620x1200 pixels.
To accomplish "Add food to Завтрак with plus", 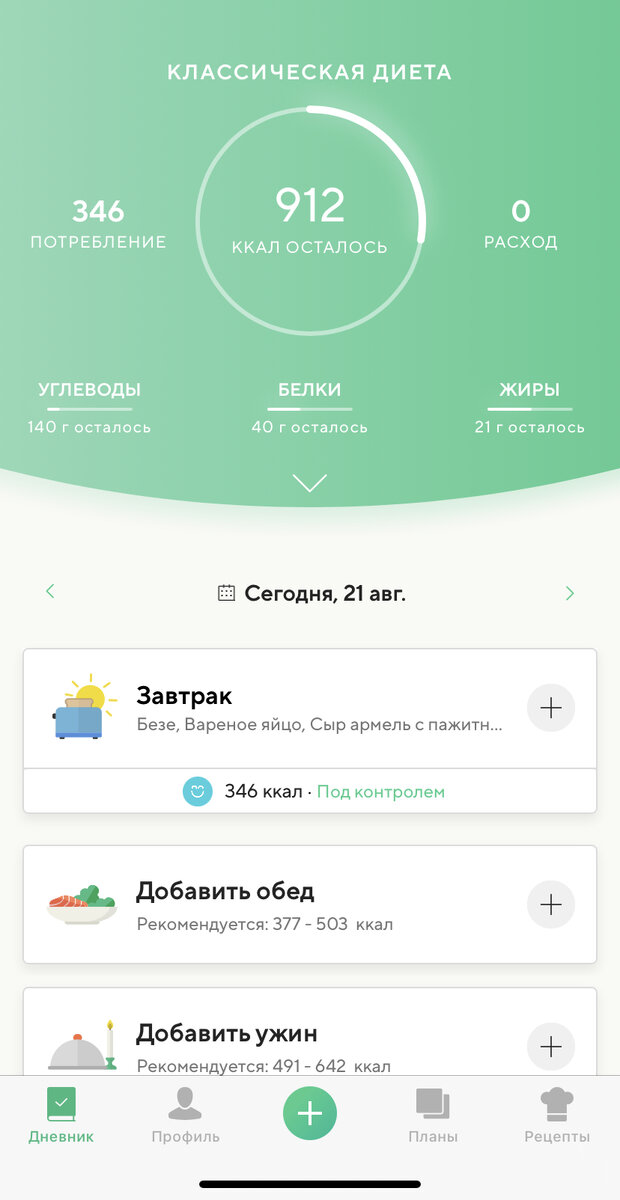I will (x=551, y=708).
